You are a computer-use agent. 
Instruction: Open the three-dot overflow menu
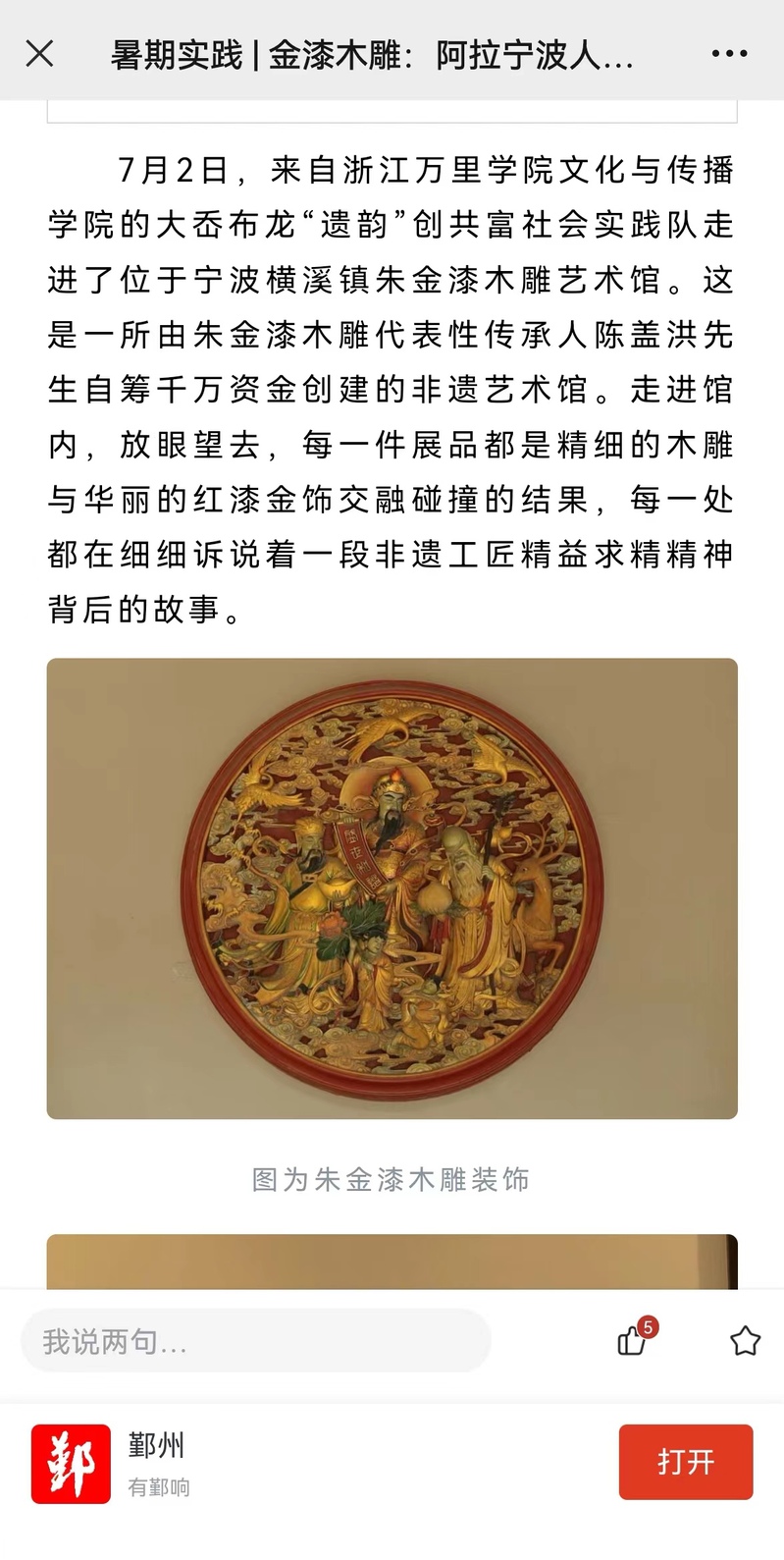tap(729, 54)
